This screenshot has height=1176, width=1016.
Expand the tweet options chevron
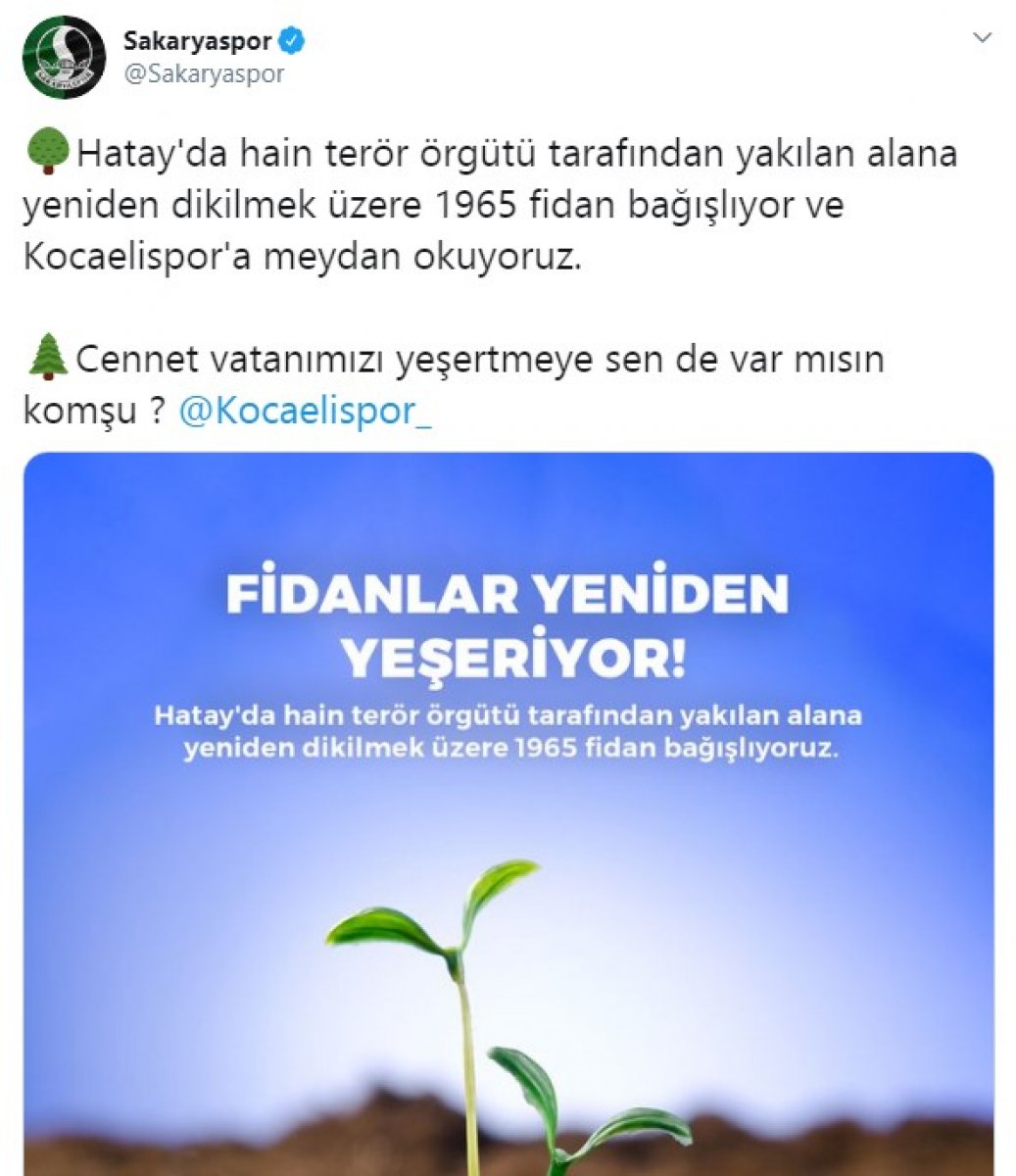point(982,39)
